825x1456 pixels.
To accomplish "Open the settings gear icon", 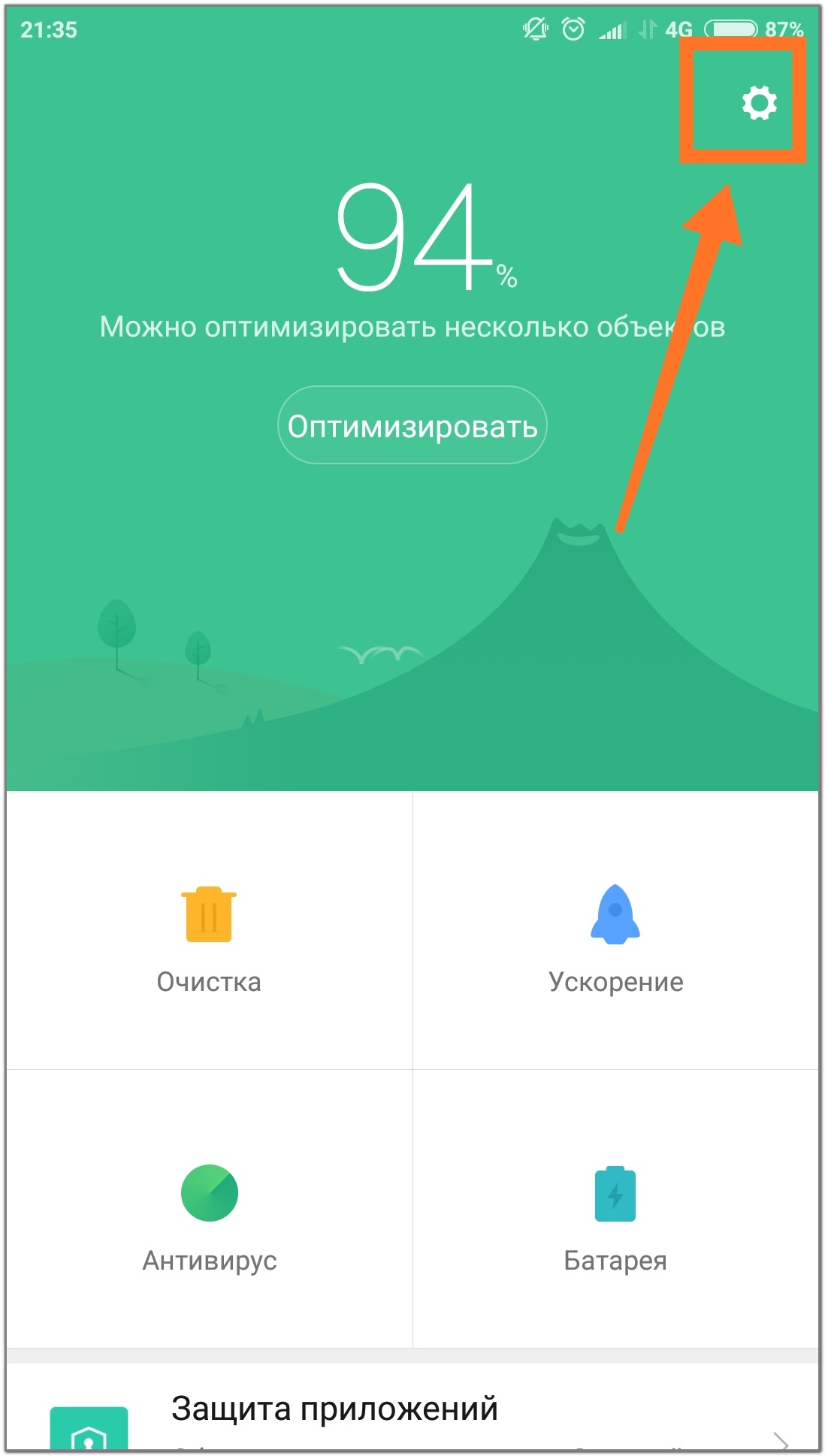I will [759, 102].
